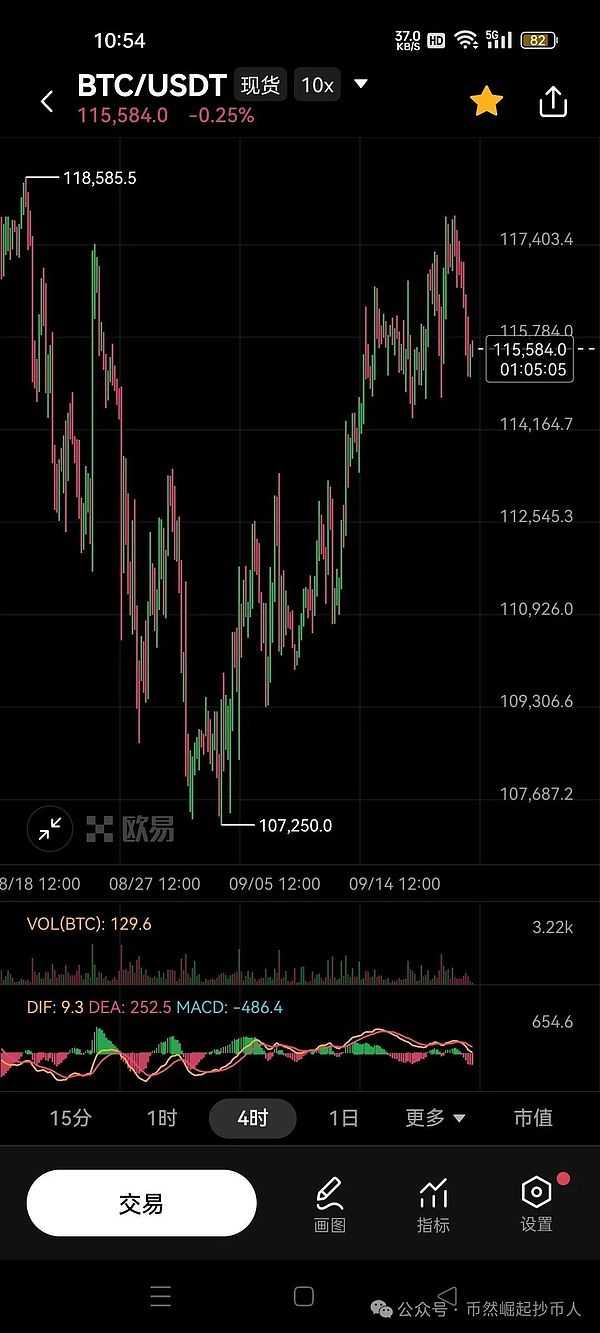Open the system recent apps menu
600x1333 pixels.
click(161, 1297)
